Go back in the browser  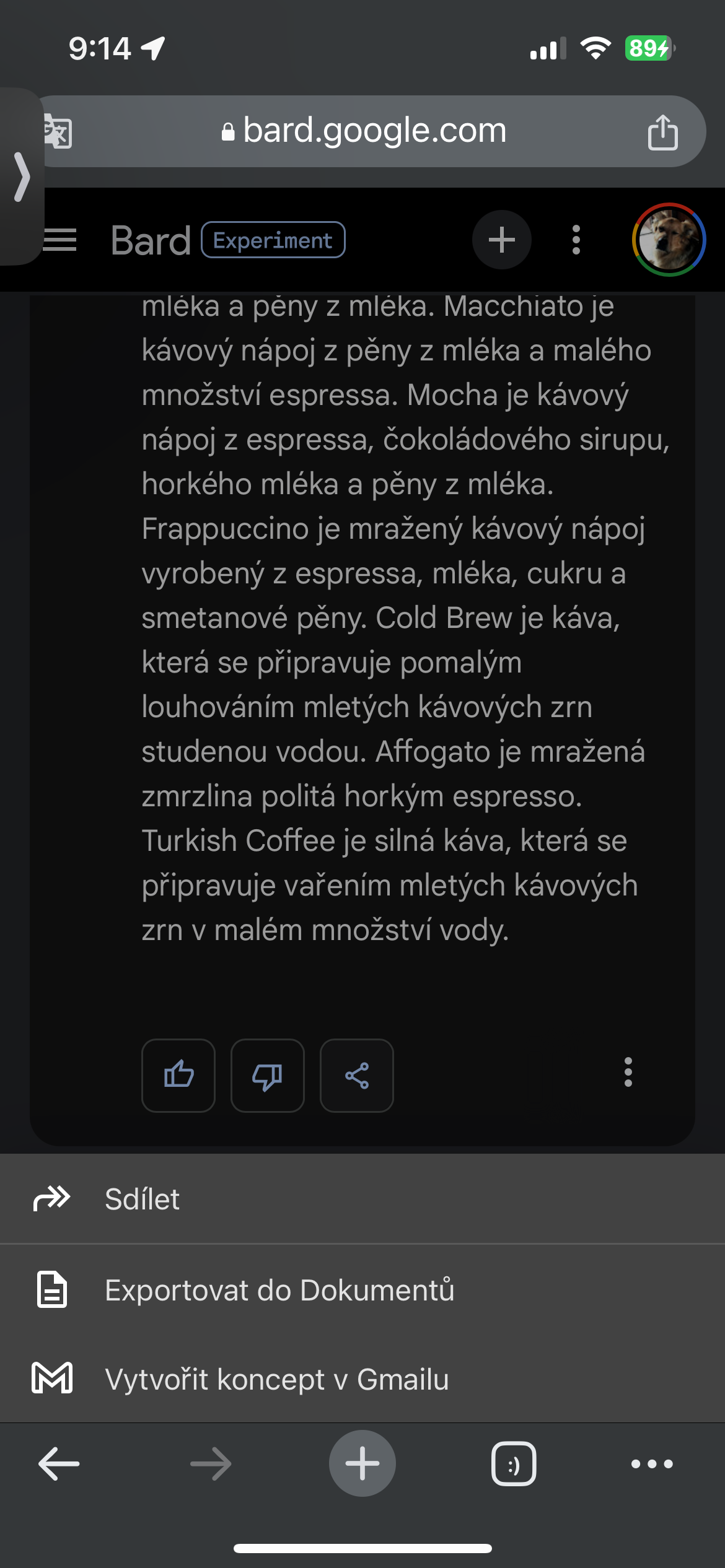click(59, 1464)
